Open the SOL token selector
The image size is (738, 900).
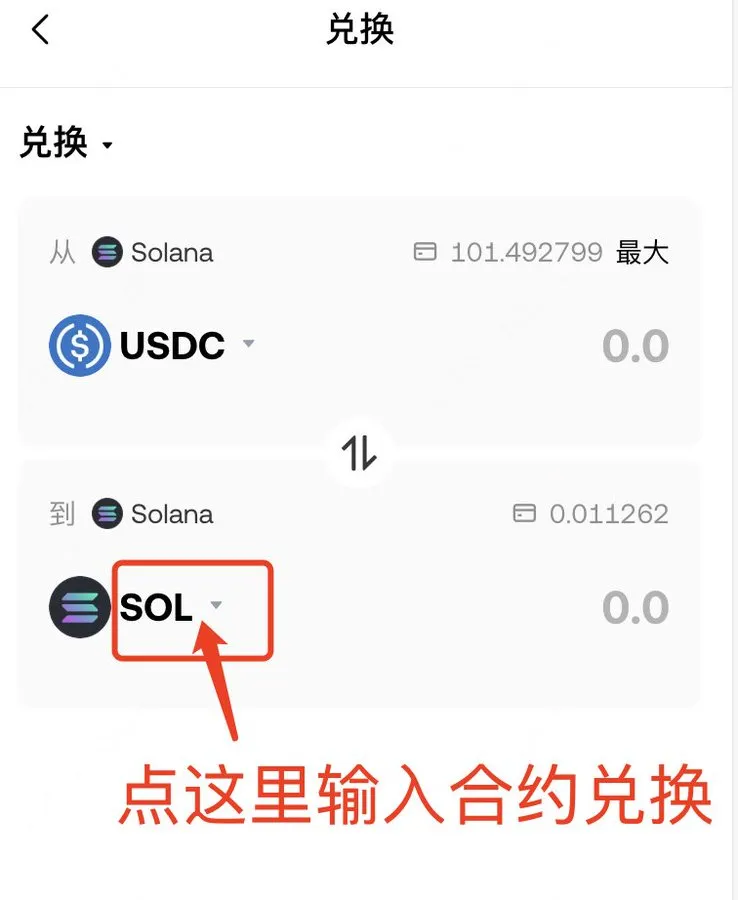click(x=172, y=607)
